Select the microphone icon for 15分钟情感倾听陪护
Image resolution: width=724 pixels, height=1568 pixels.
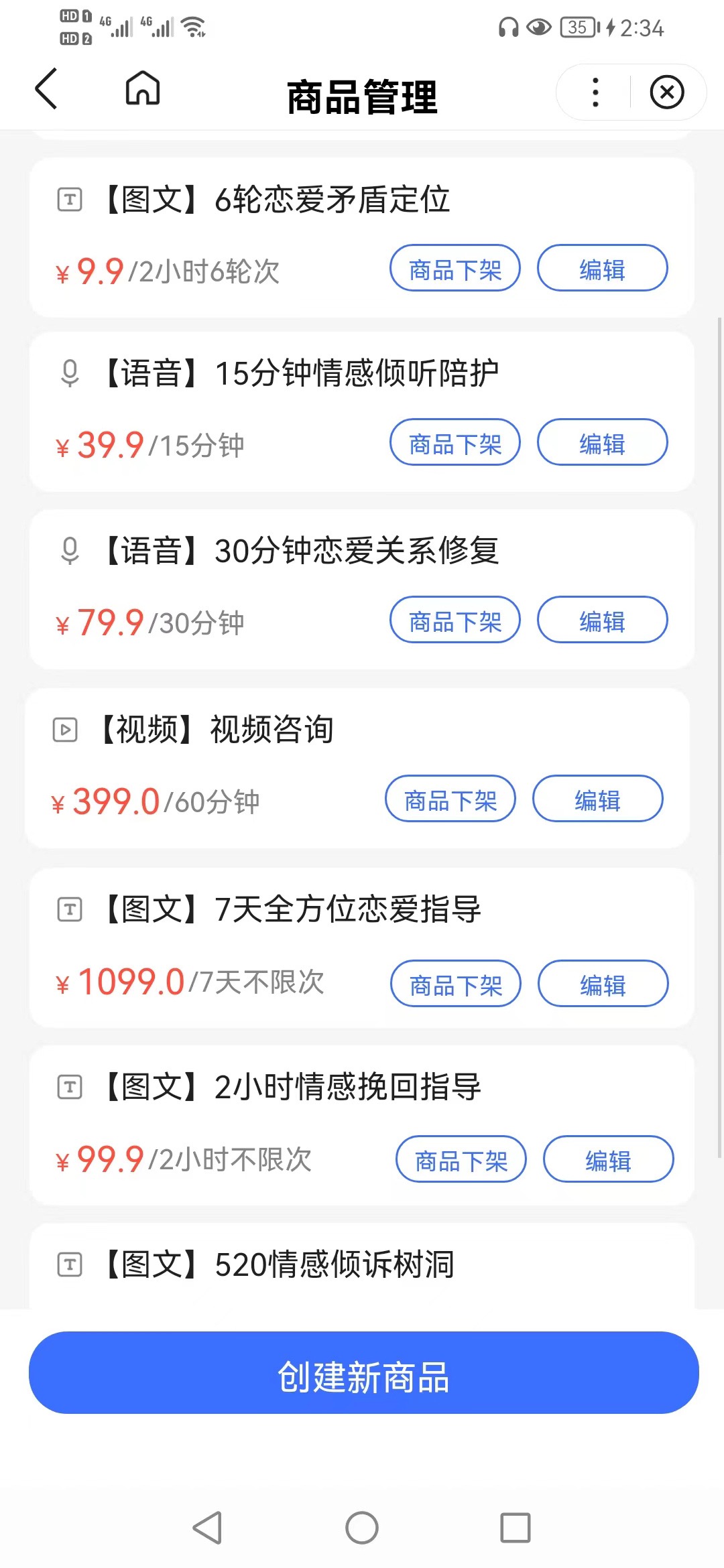point(69,375)
